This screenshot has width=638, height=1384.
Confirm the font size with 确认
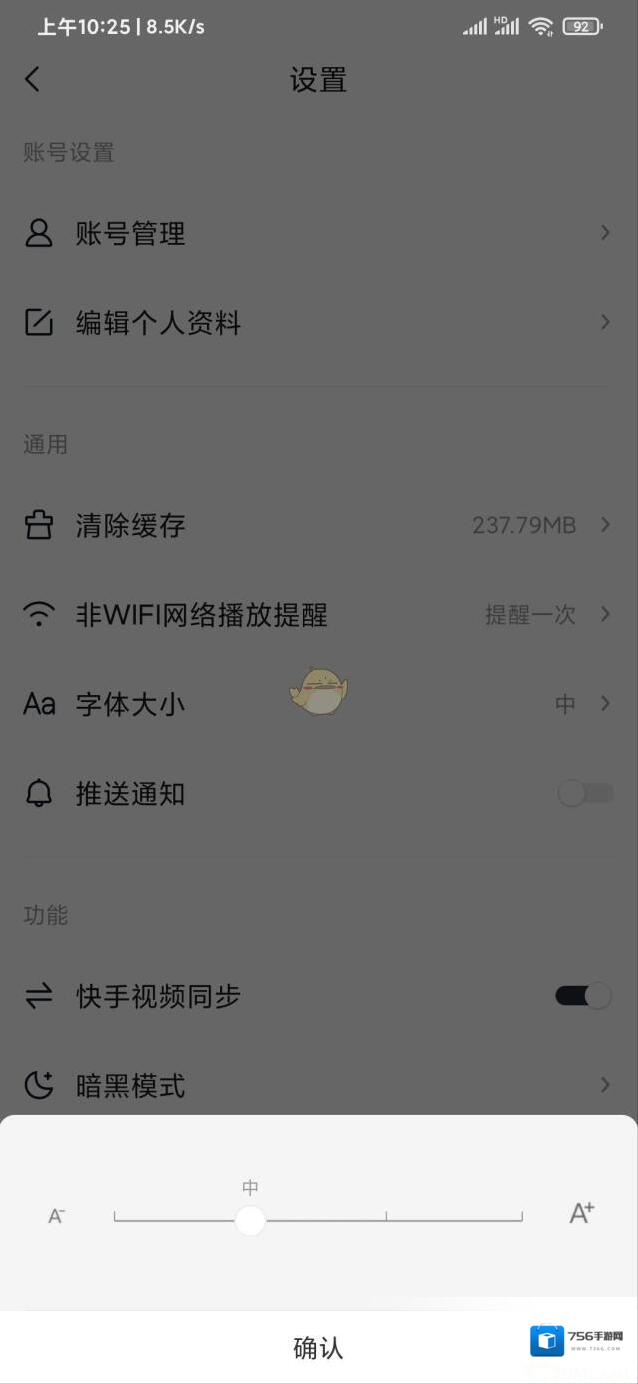(318, 1347)
